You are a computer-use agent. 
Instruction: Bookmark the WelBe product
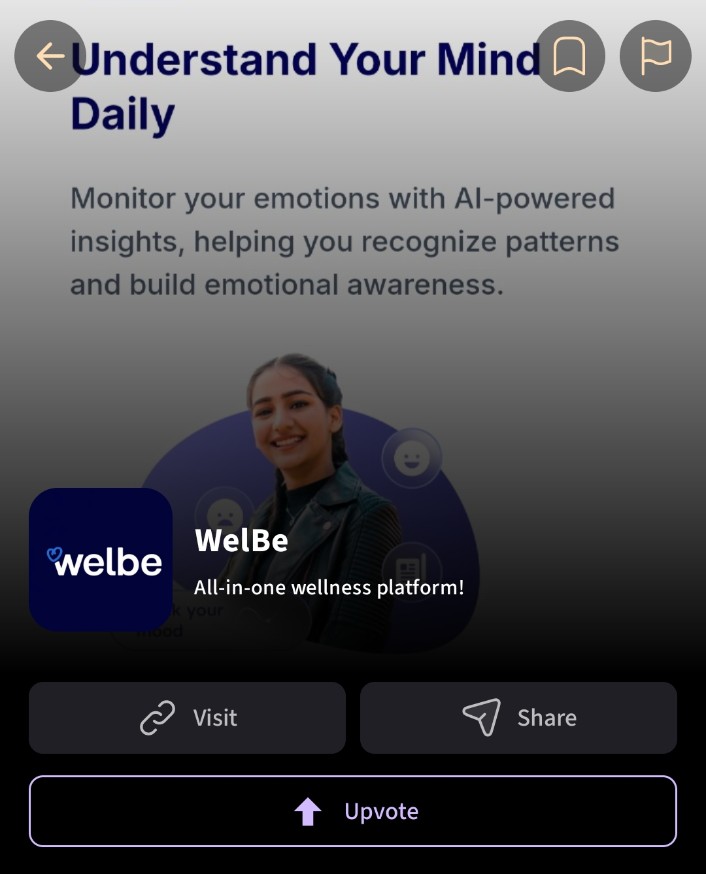[x=570, y=56]
